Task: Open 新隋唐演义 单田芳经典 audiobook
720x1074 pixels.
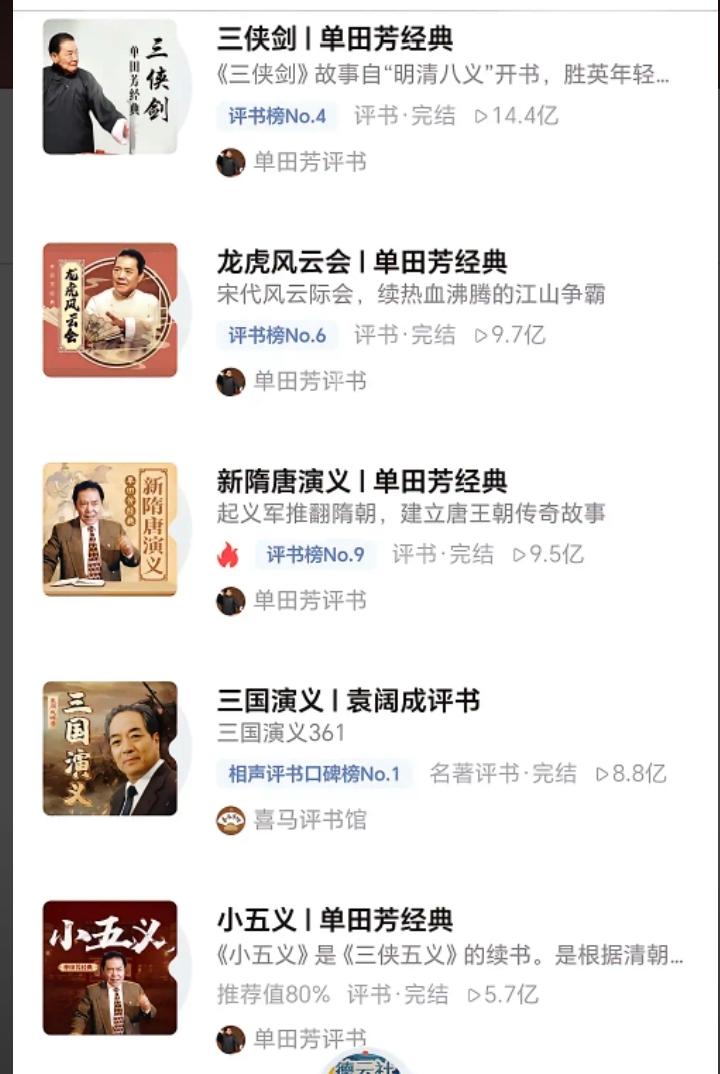Action: click(x=361, y=481)
